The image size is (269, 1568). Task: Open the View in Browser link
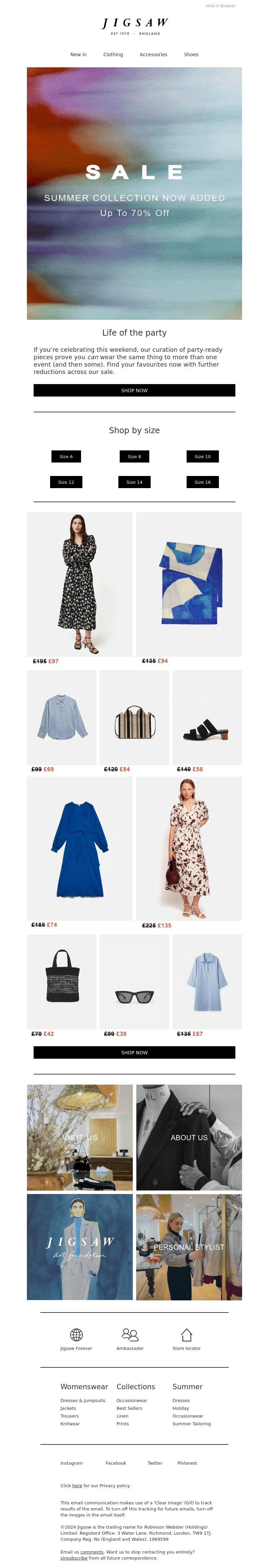pos(220,5)
